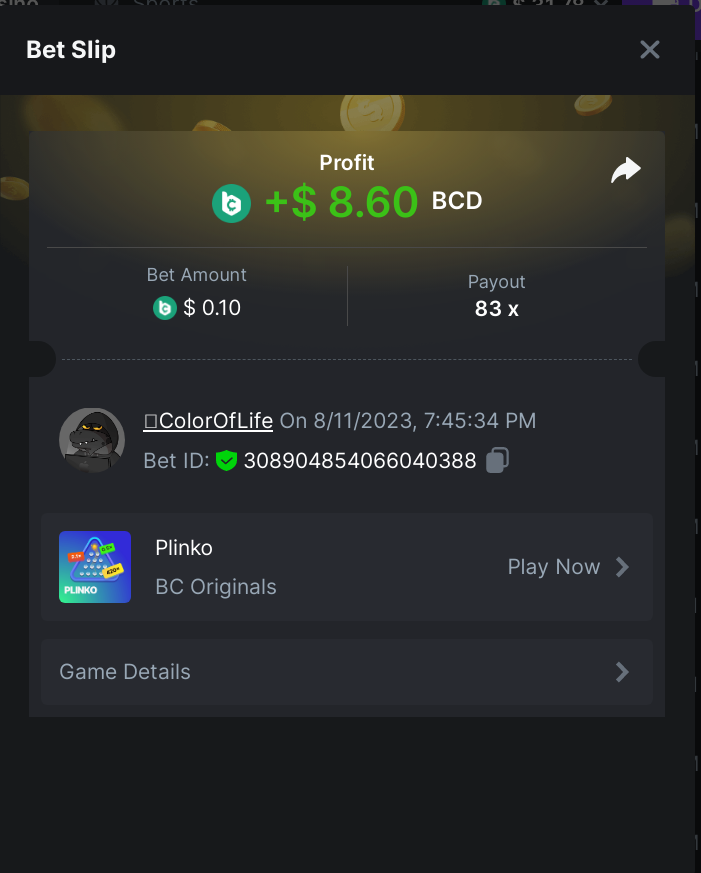Screen dimensions: 701x873
Task: Close the Bet Slip dialog
Action: click(x=650, y=49)
